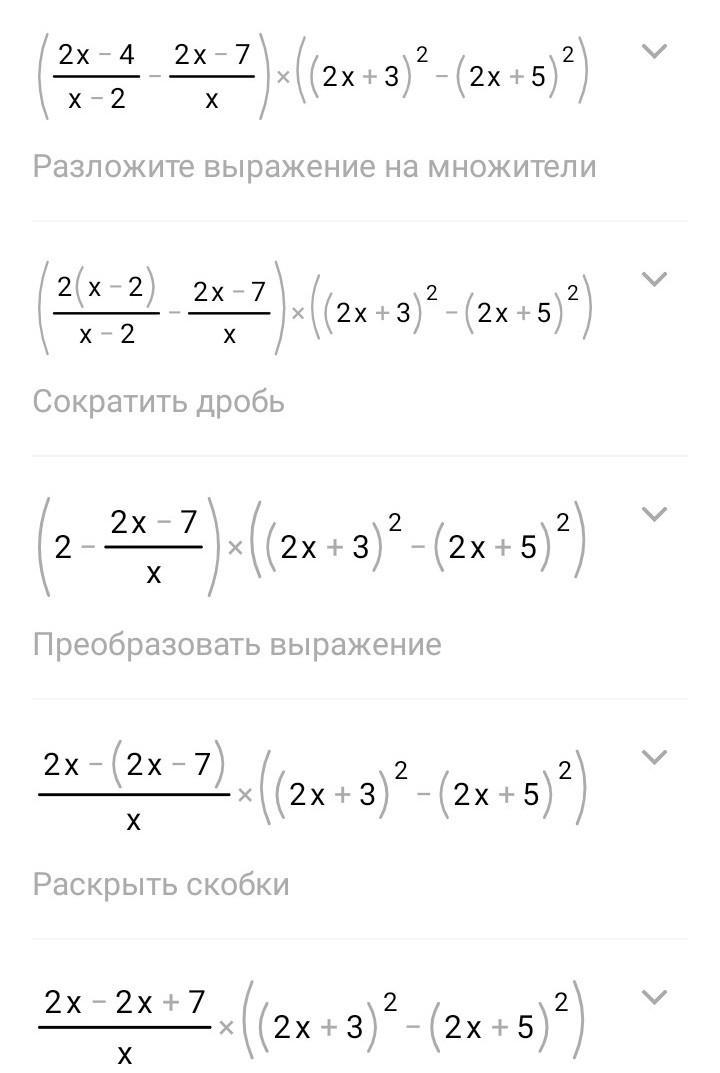
Task: Expand the step showing 2x − 2x + 7 over x
Action: [653, 997]
